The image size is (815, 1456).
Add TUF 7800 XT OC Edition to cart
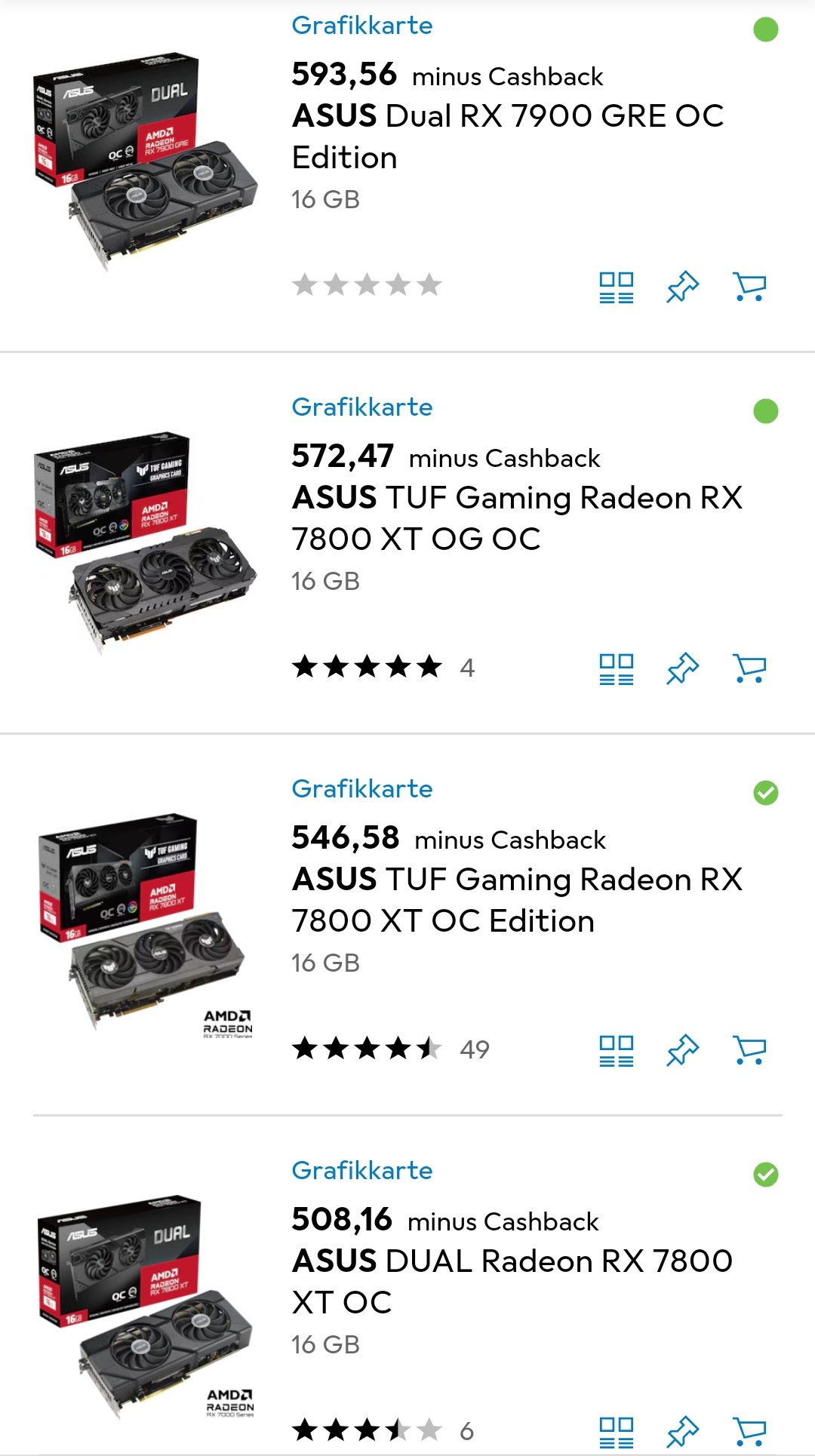(749, 1051)
